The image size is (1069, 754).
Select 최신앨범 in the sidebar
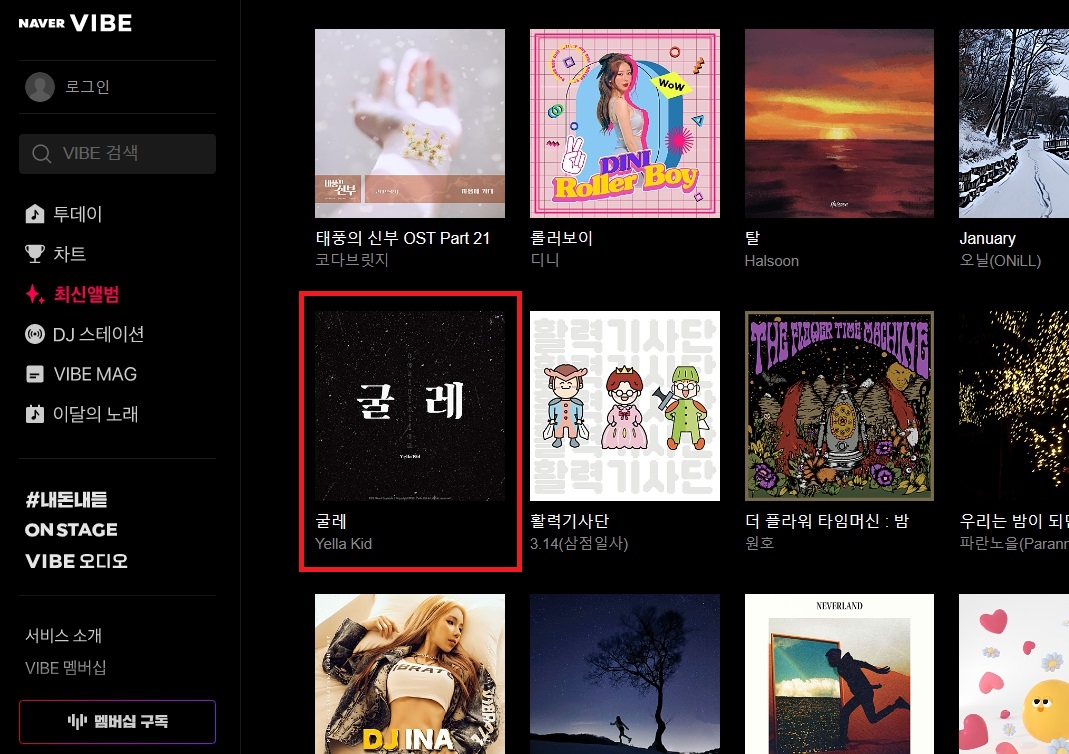point(86,294)
